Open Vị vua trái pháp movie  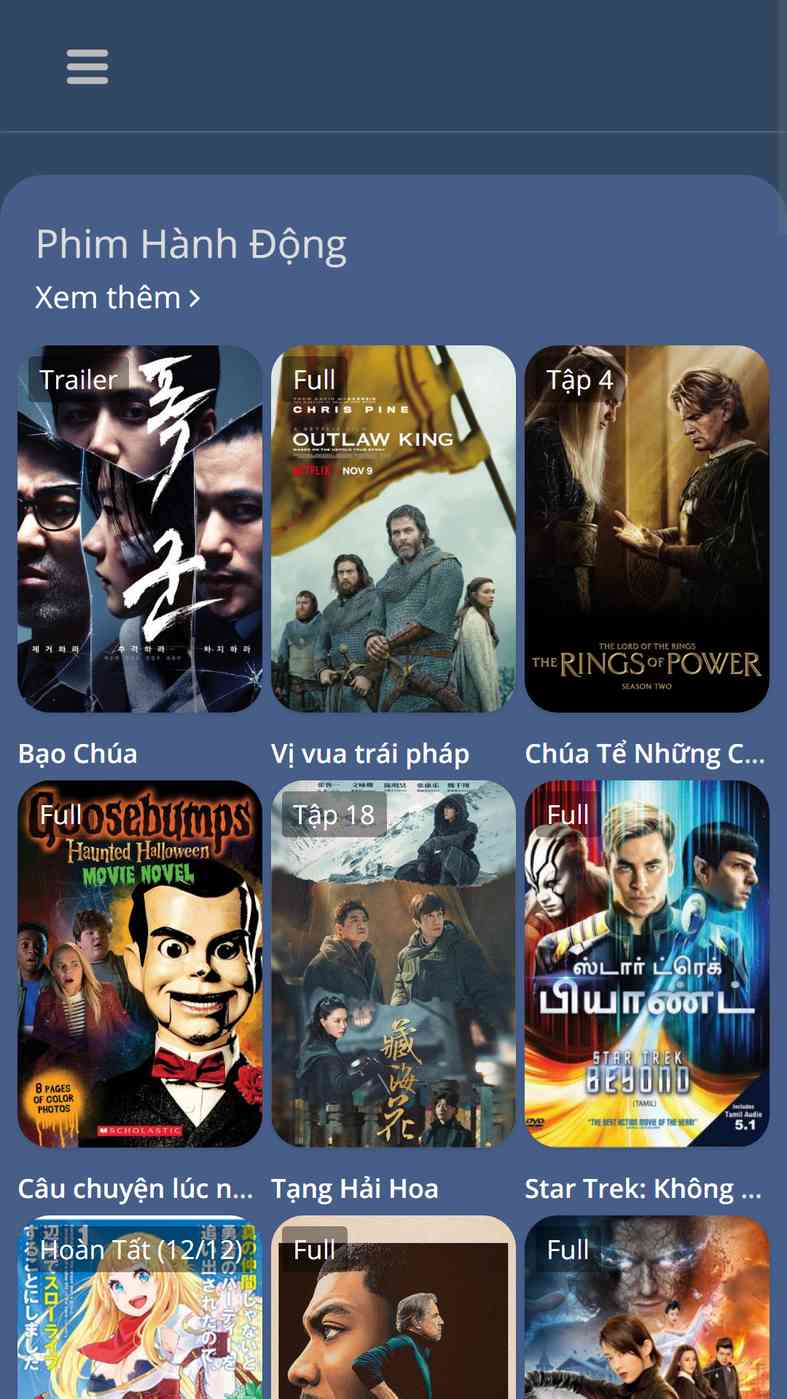(393, 528)
